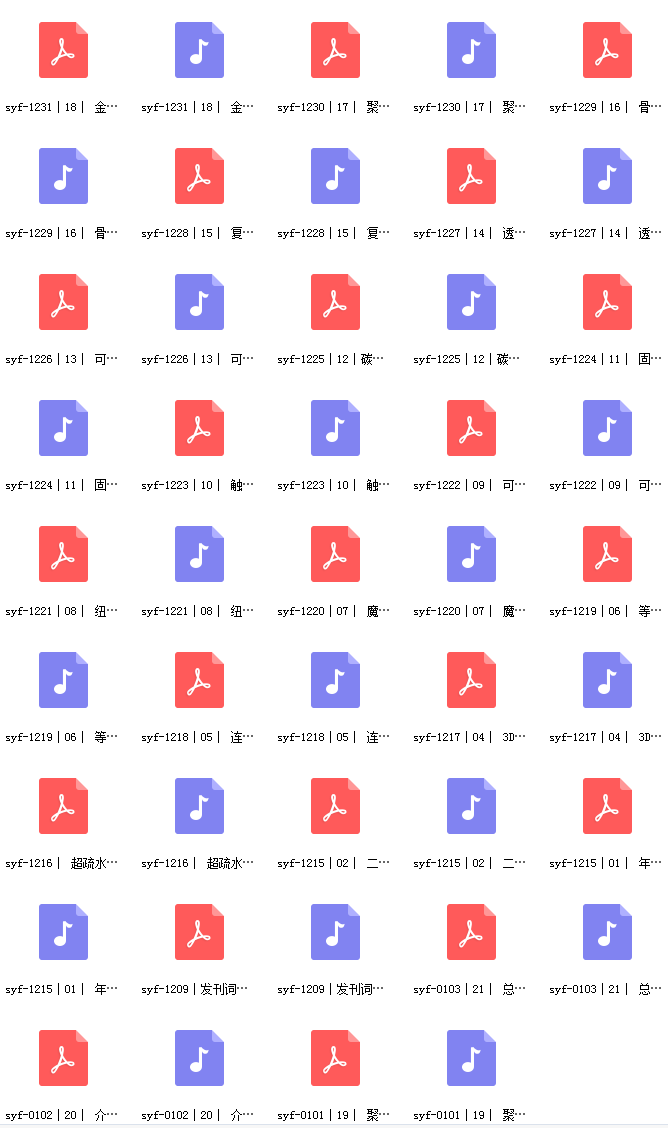Open the PDF file syf-1230 | 17

click(335, 50)
